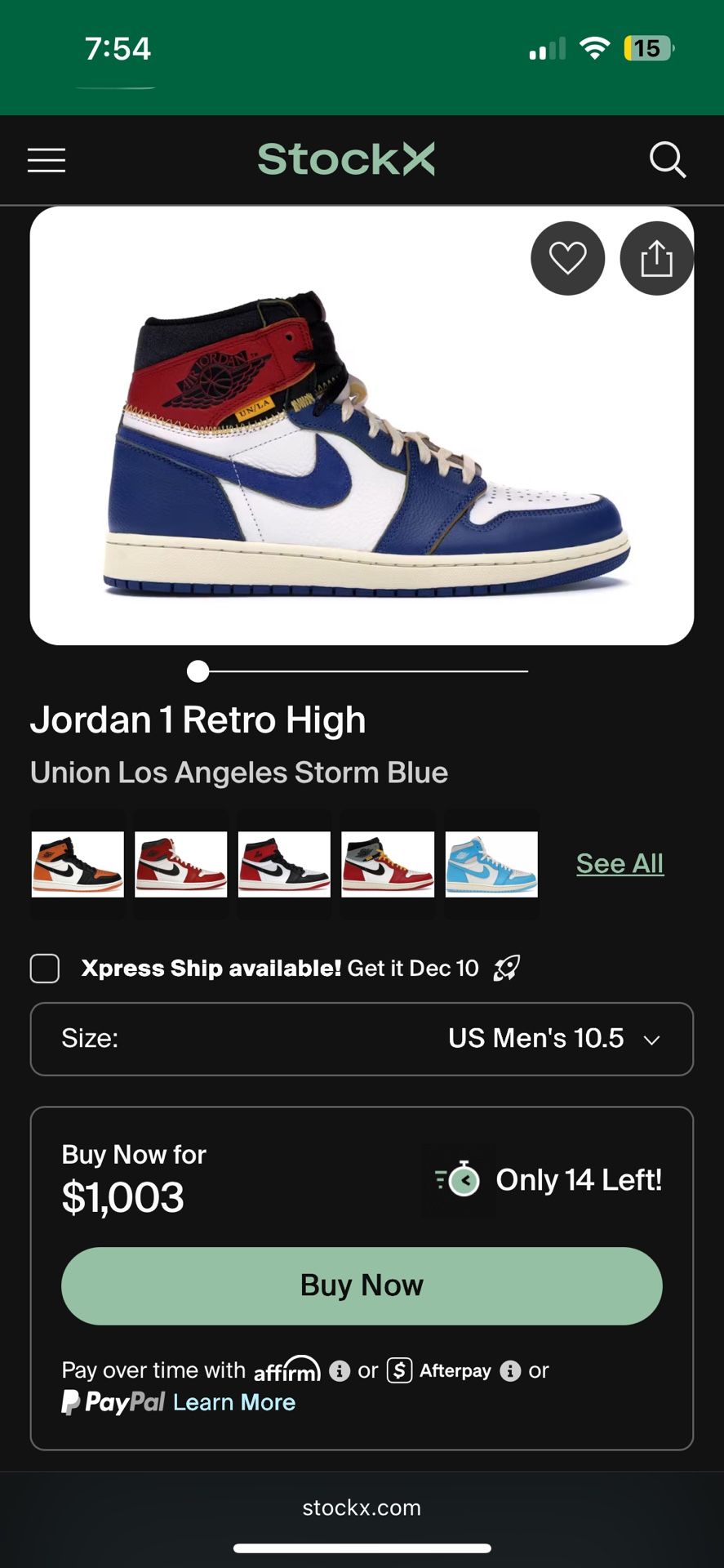Click the rocket icon next to Xpress Ship
The width and height of the screenshot is (724, 1568).
(x=508, y=967)
